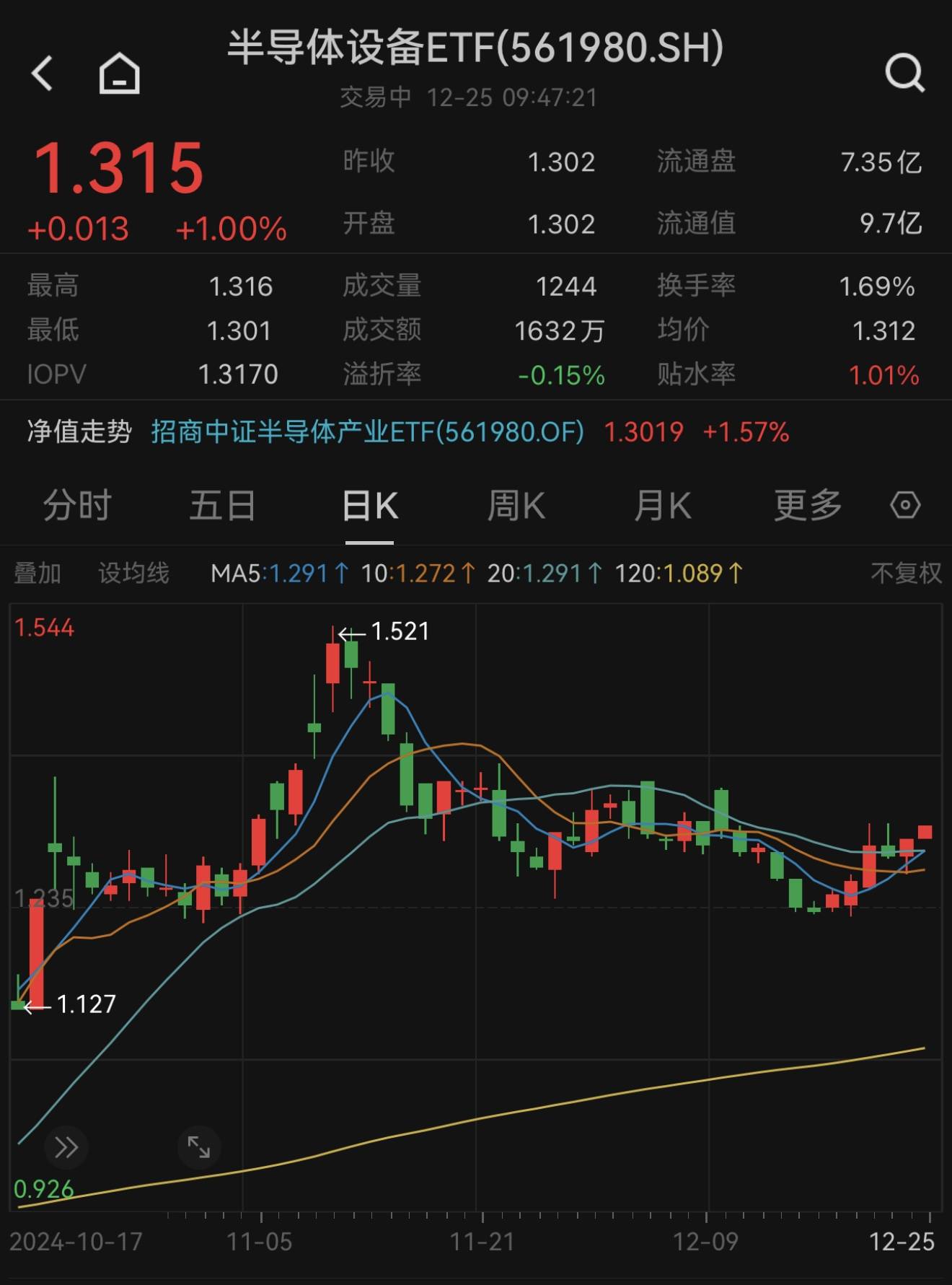The width and height of the screenshot is (952, 1285).
Task: Click the 叠加 overlay icon
Action: (38, 572)
